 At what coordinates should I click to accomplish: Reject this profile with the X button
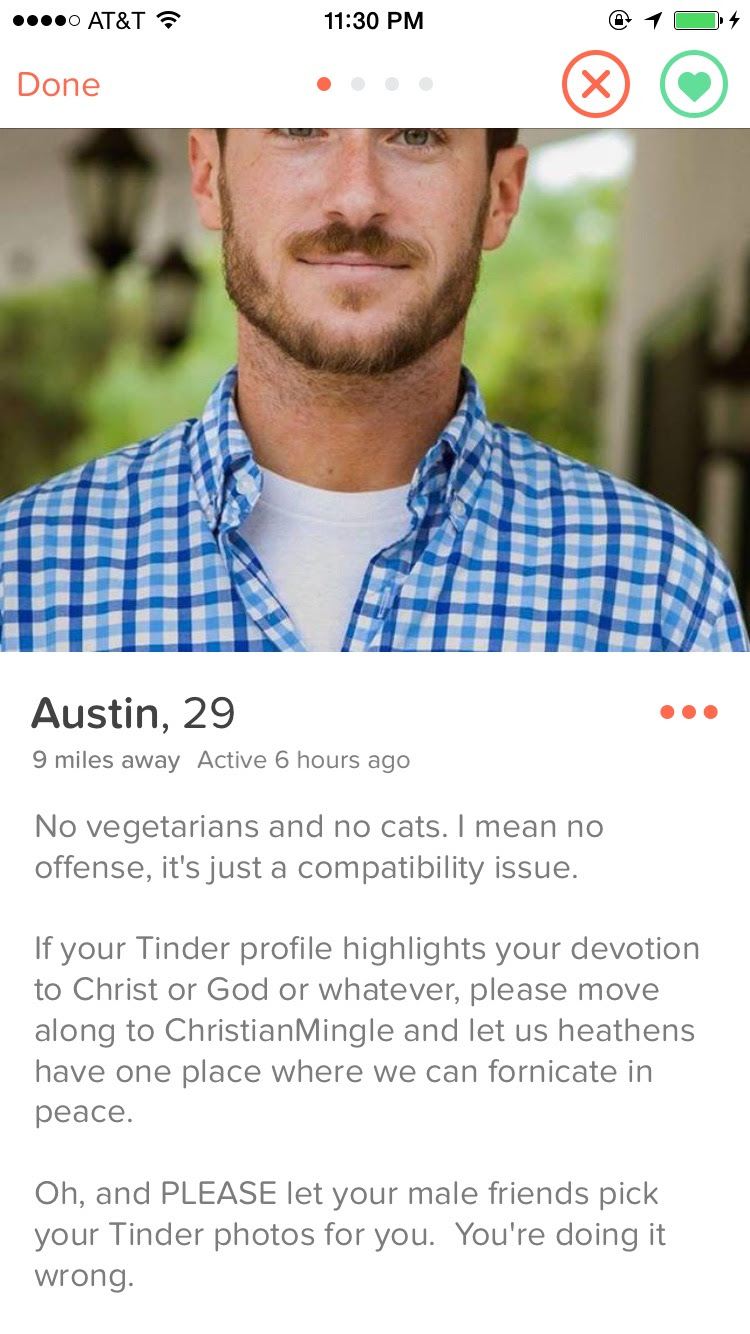click(595, 85)
